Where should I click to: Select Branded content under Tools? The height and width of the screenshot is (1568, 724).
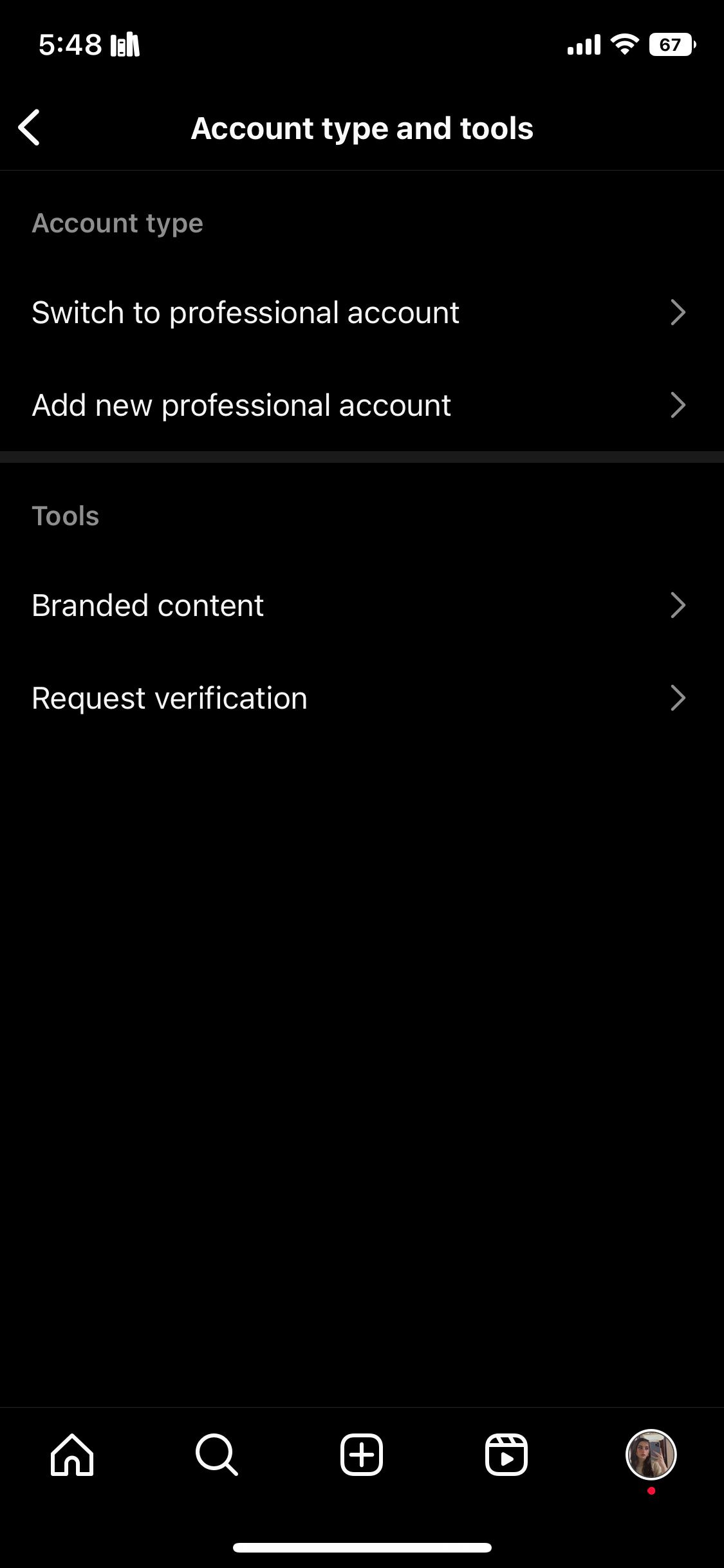(x=147, y=604)
